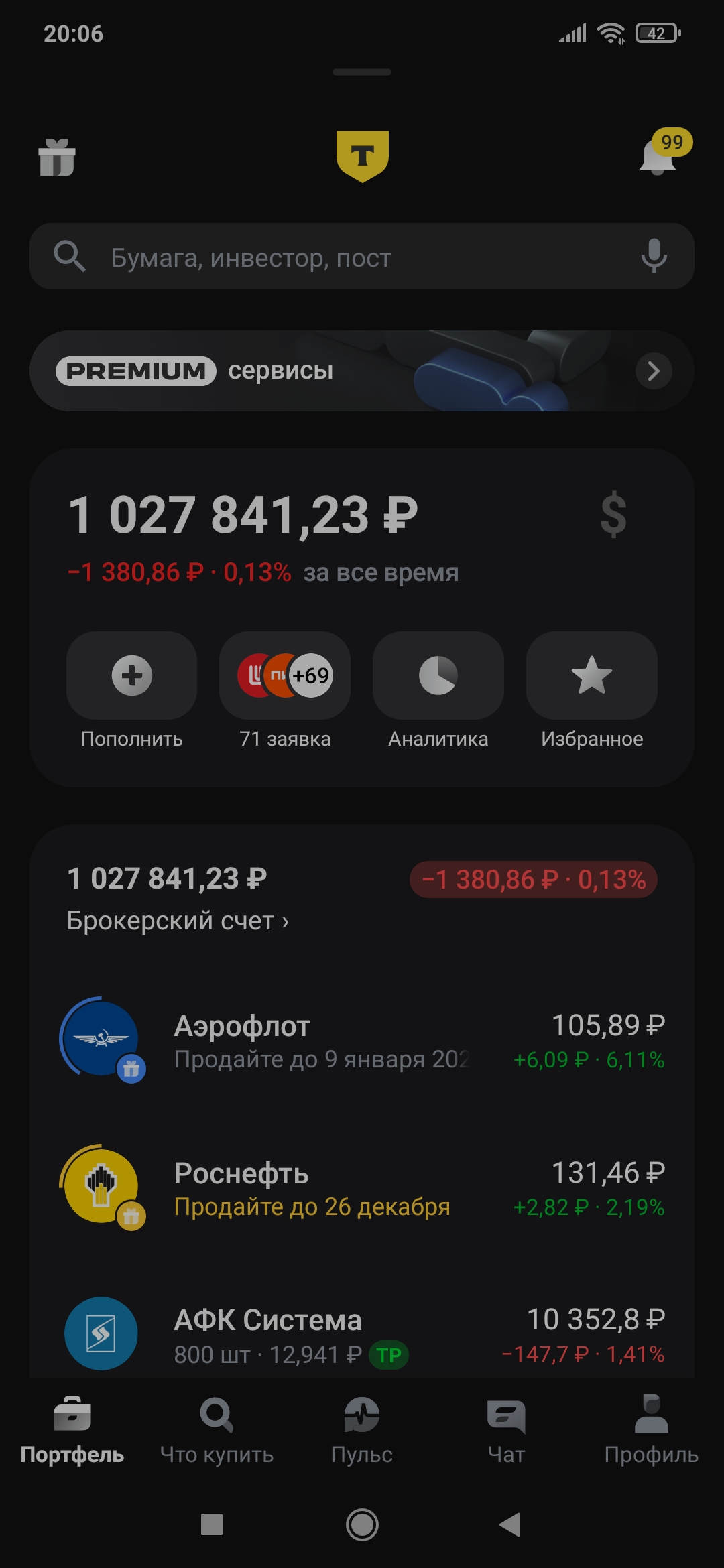This screenshot has height=1568, width=724.
Task: Switch to the Чат tab
Action: (506, 1430)
